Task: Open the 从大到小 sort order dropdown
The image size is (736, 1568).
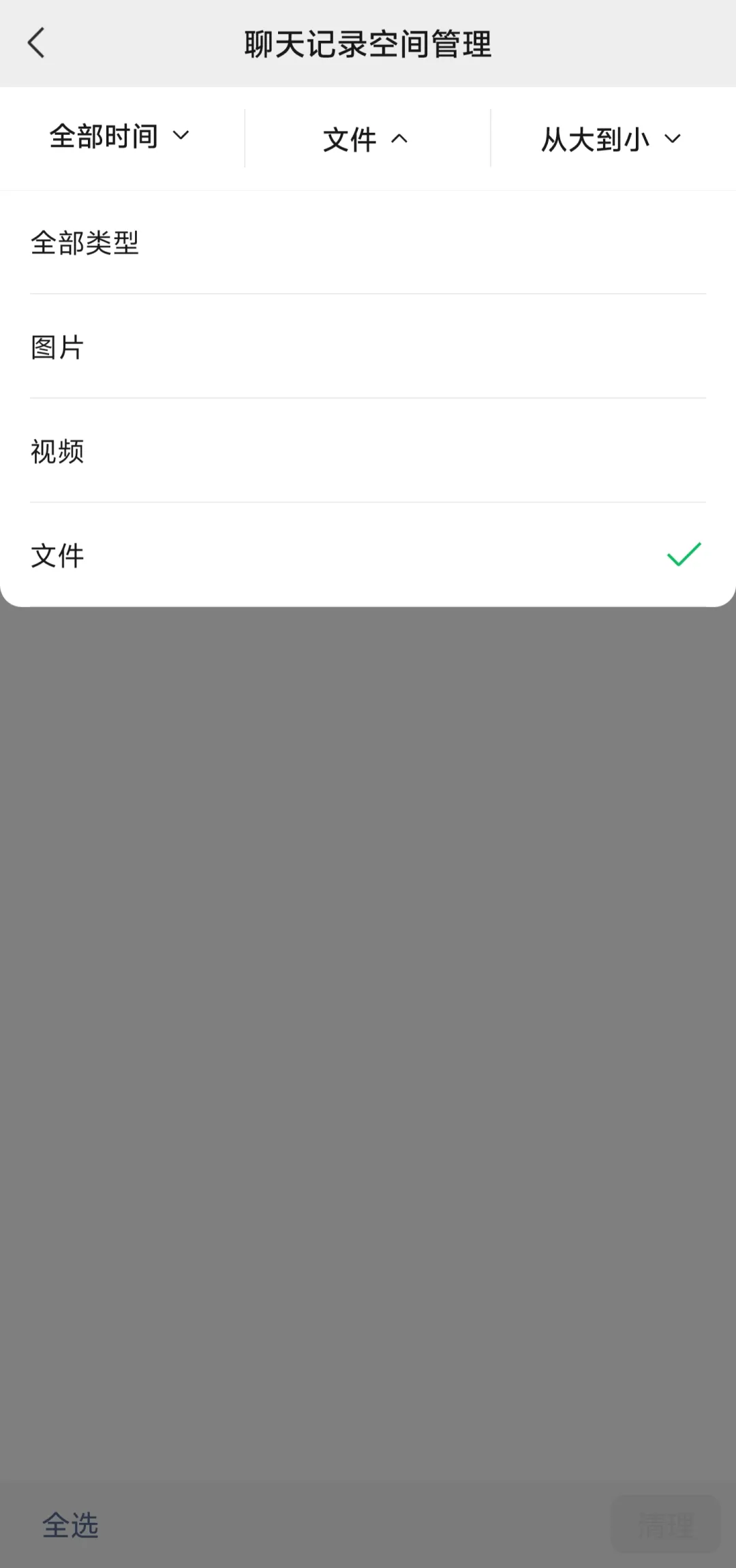Action: (611, 139)
